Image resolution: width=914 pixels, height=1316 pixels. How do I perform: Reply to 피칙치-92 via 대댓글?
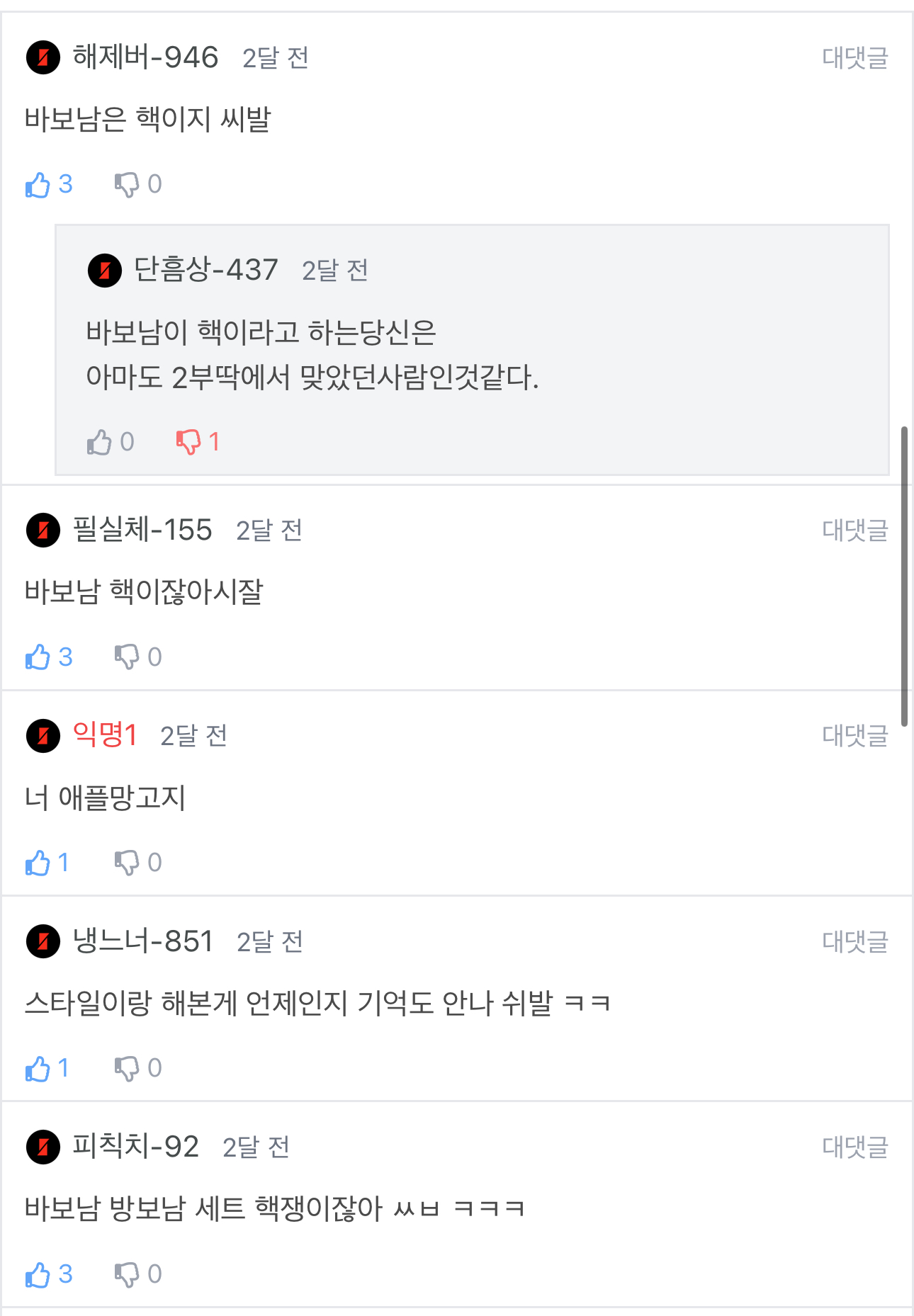854,1147
